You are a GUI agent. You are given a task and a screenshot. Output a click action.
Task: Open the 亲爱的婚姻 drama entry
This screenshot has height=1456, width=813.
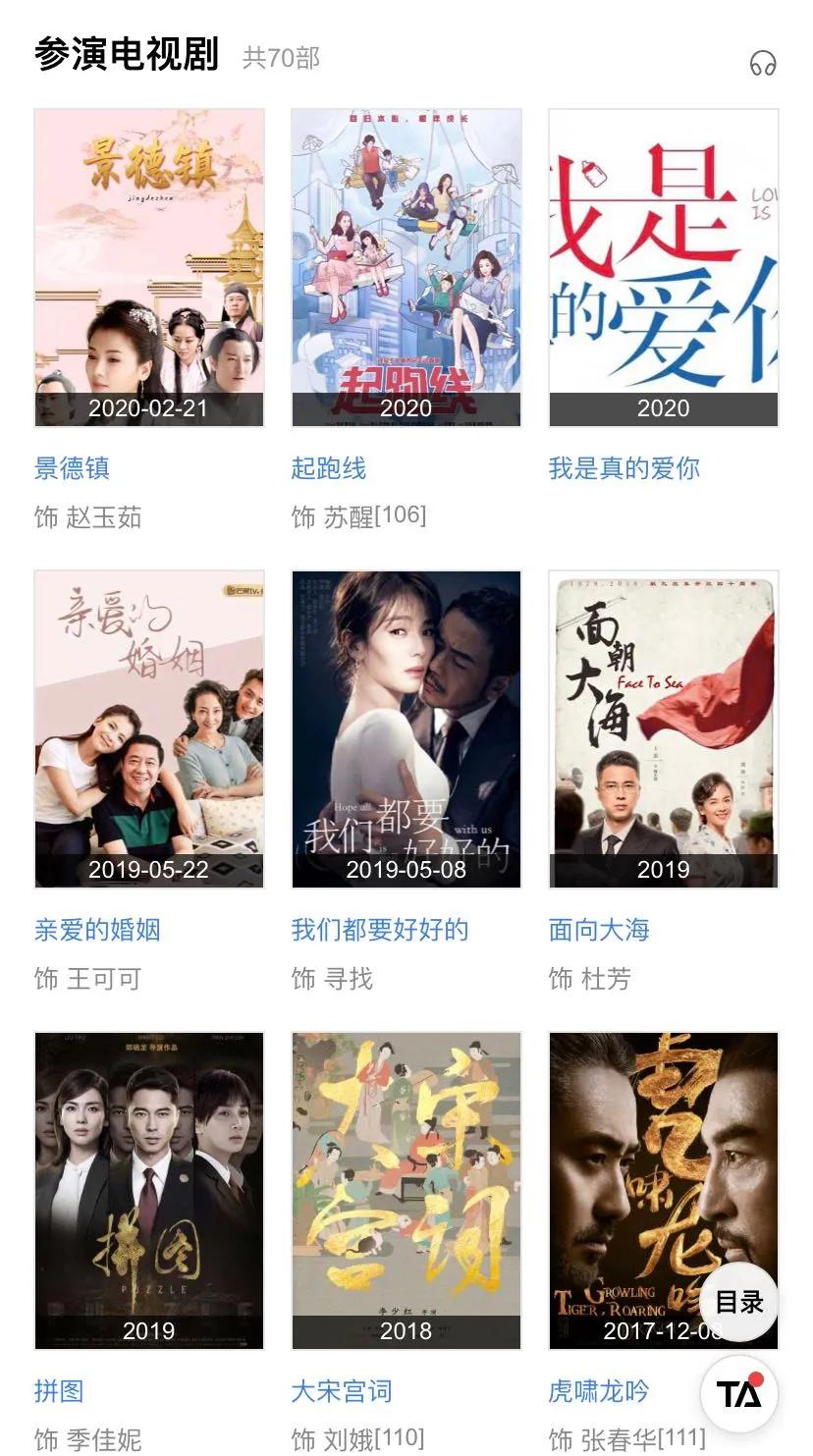99,930
